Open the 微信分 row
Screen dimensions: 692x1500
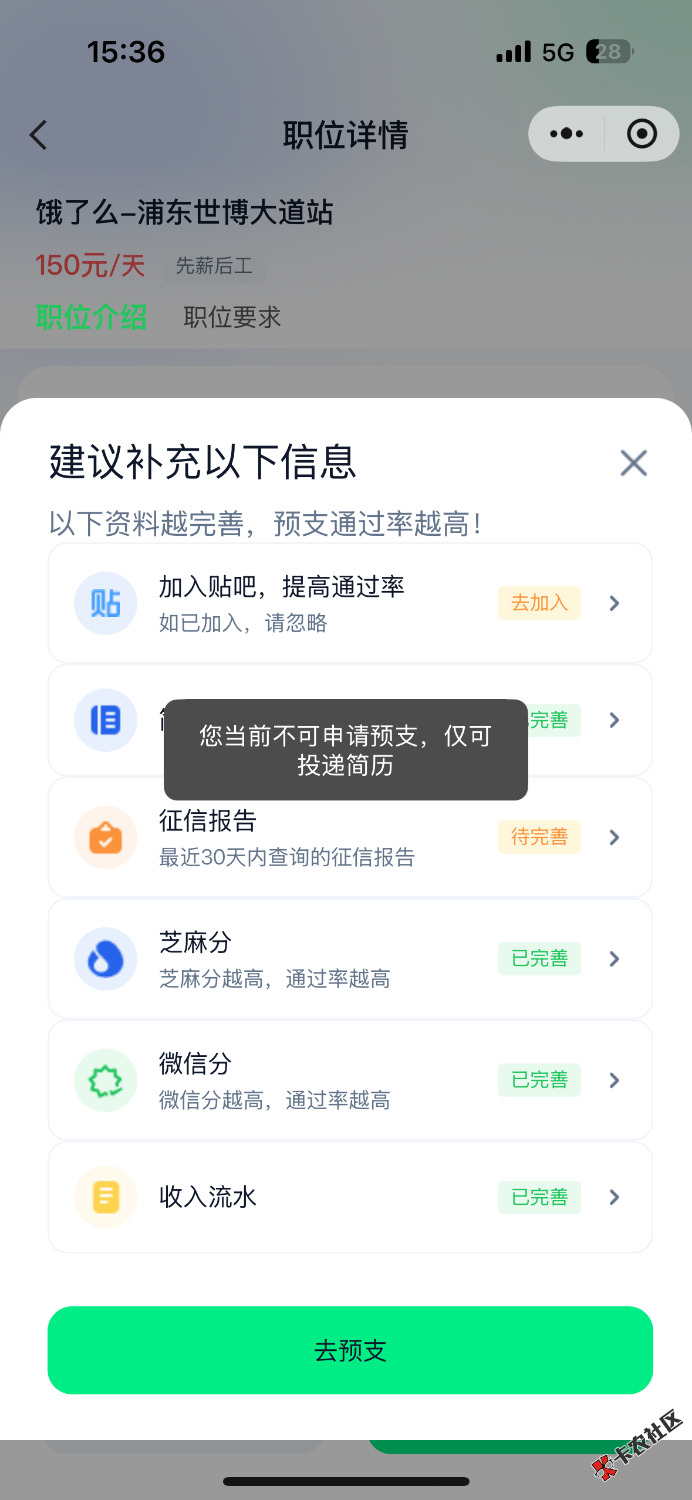click(x=350, y=1080)
